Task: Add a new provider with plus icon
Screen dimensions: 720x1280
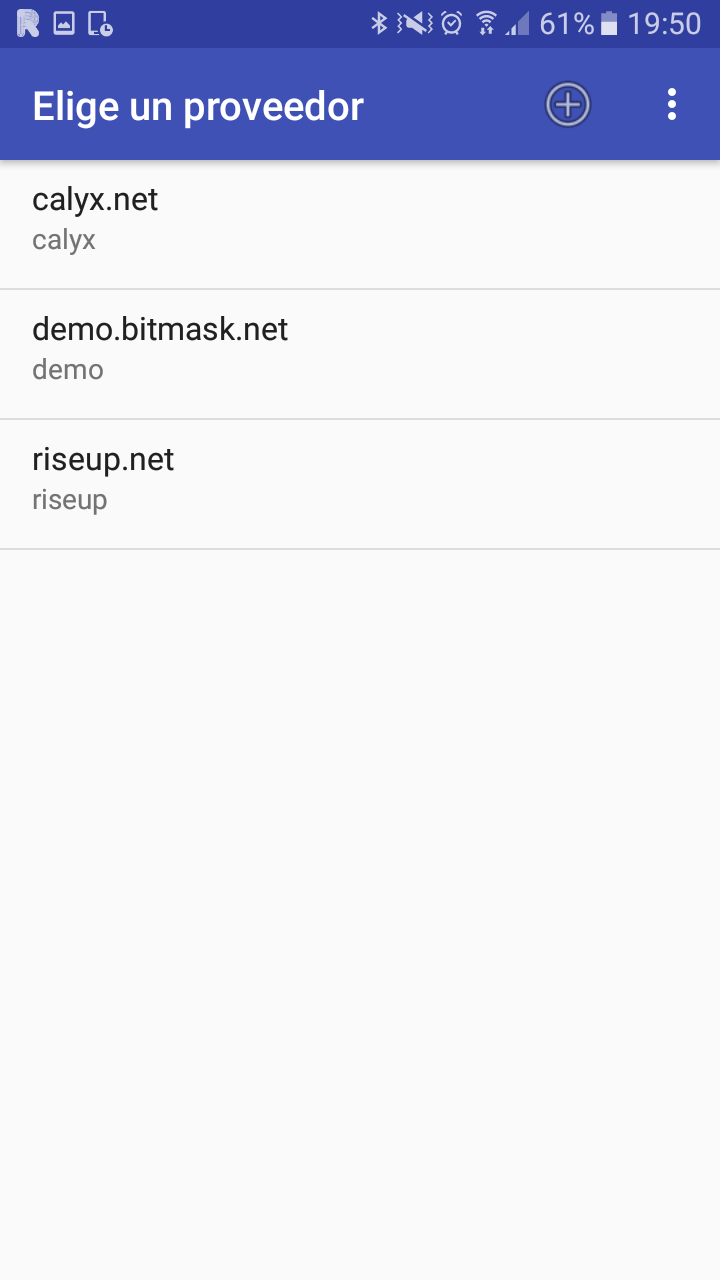Action: tap(568, 105)
